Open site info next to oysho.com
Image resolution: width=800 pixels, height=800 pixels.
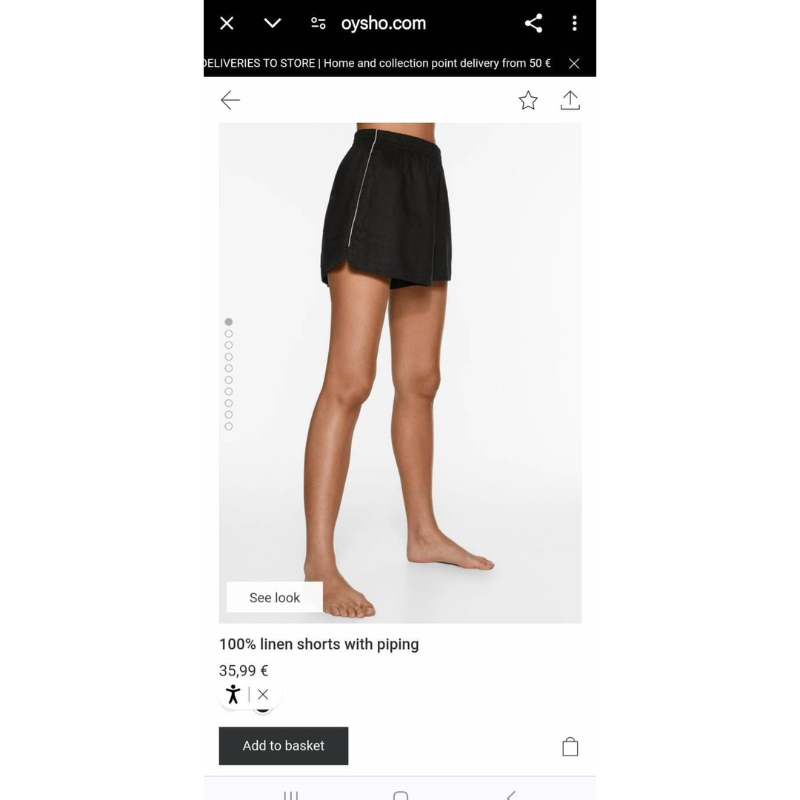coord(318,23)
